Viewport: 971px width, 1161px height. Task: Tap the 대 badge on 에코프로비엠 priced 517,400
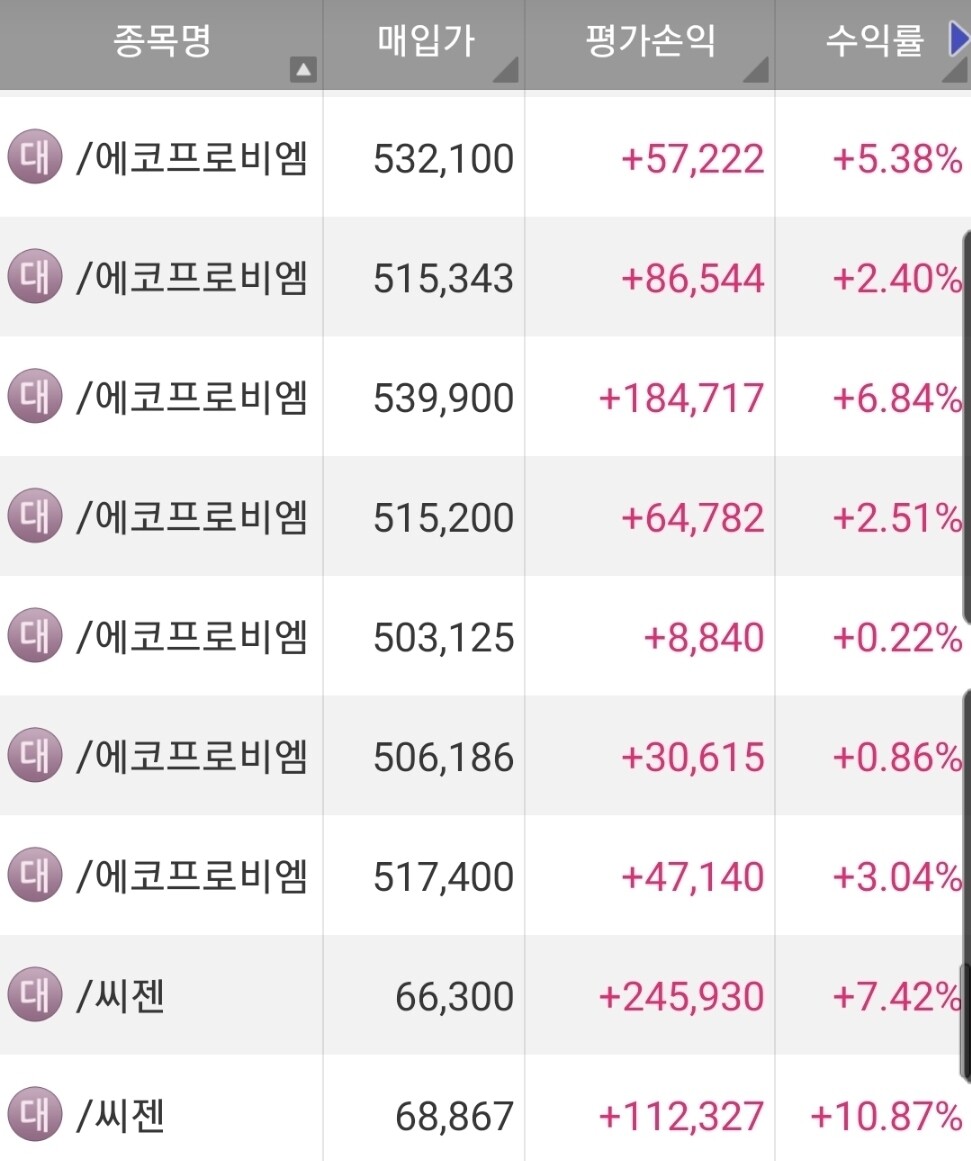coord(35,876)
